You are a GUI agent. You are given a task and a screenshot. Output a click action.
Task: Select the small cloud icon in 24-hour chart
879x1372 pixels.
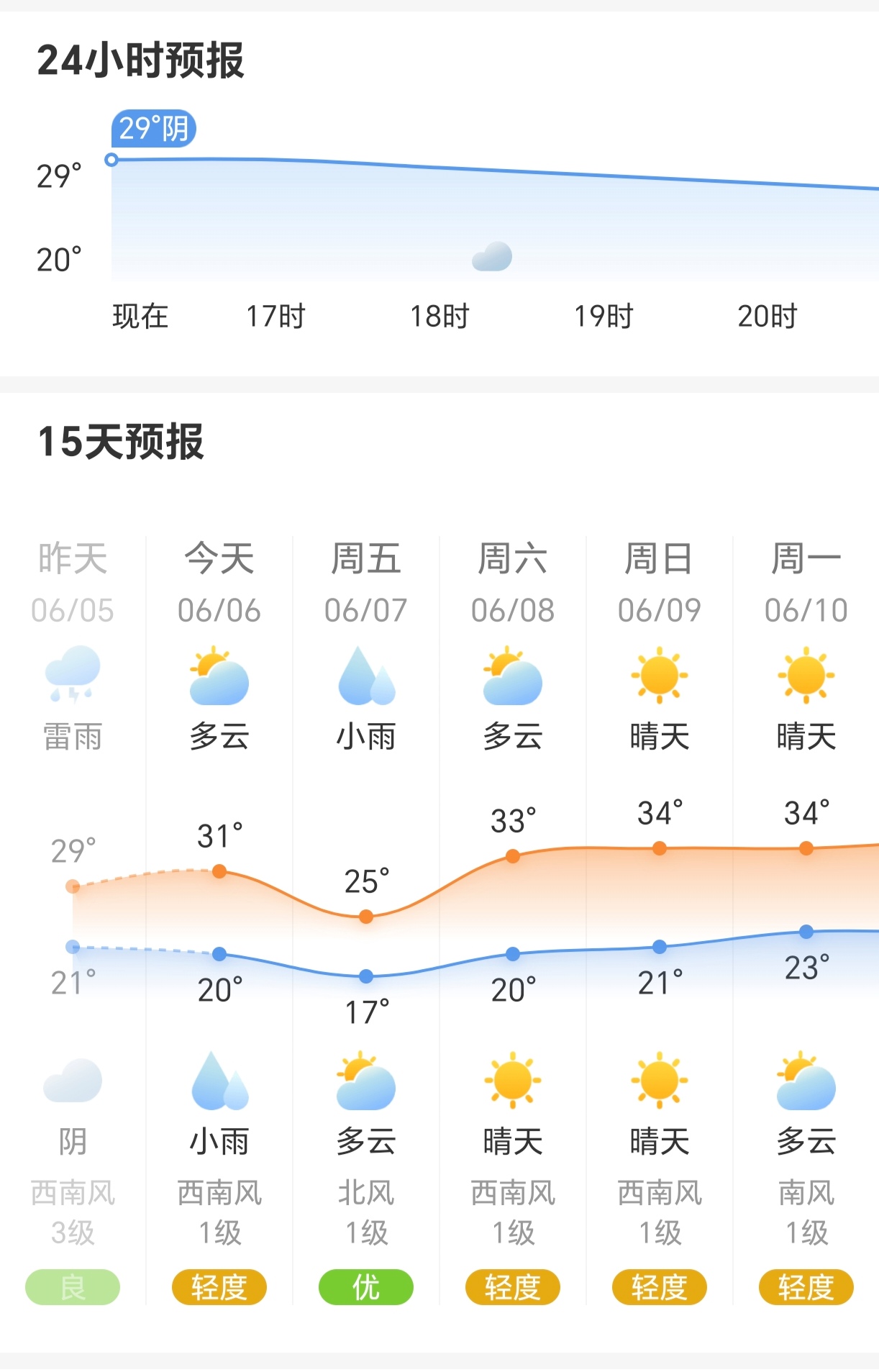click(492, 255)
